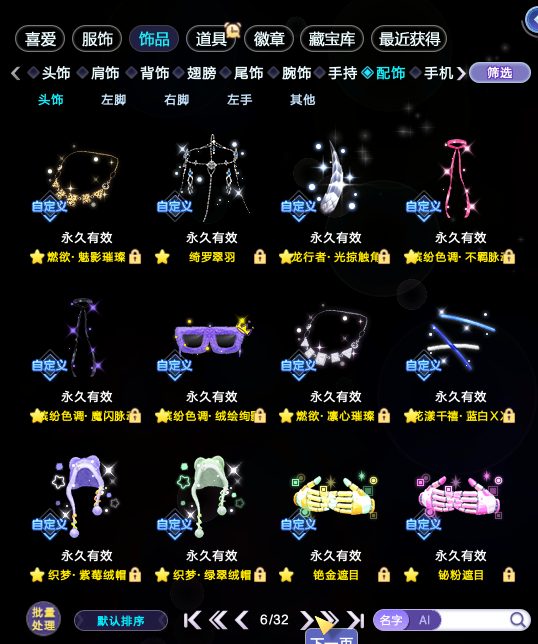Select the 织梦·紫莓绒帽 hat item
This screenshot has height=644, width=538.
(86, 518)
